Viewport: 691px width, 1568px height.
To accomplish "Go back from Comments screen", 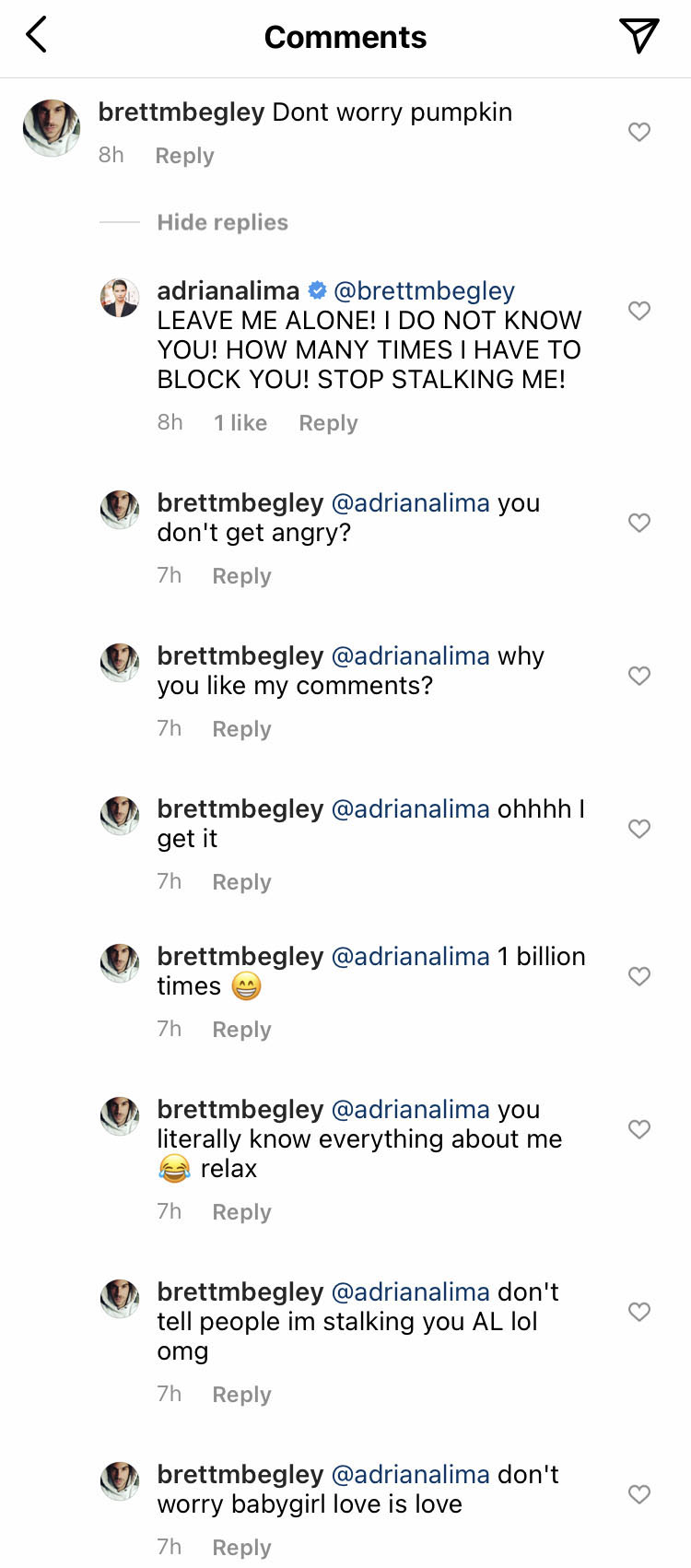I will 36,36.
